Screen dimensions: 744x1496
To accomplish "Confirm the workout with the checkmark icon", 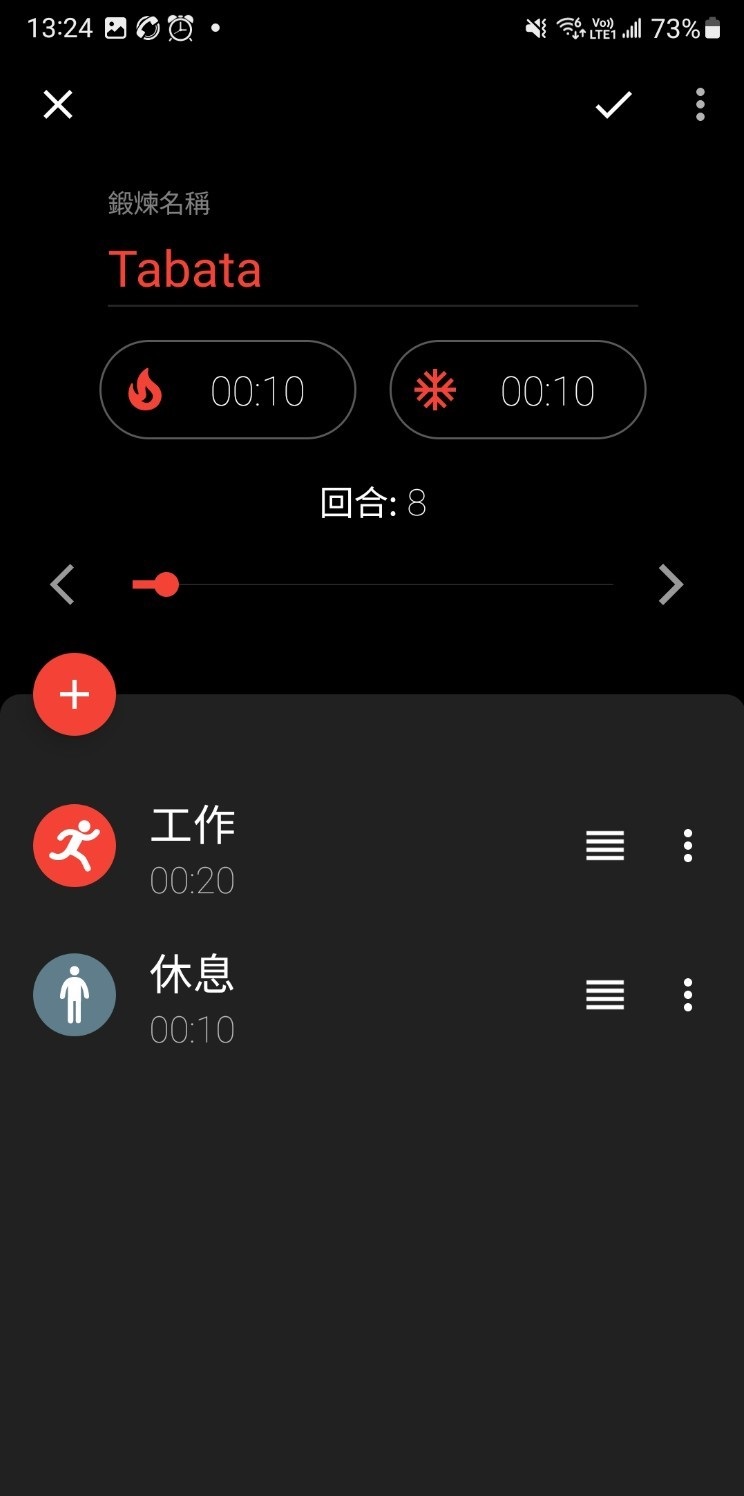I will tap(613, 104).
